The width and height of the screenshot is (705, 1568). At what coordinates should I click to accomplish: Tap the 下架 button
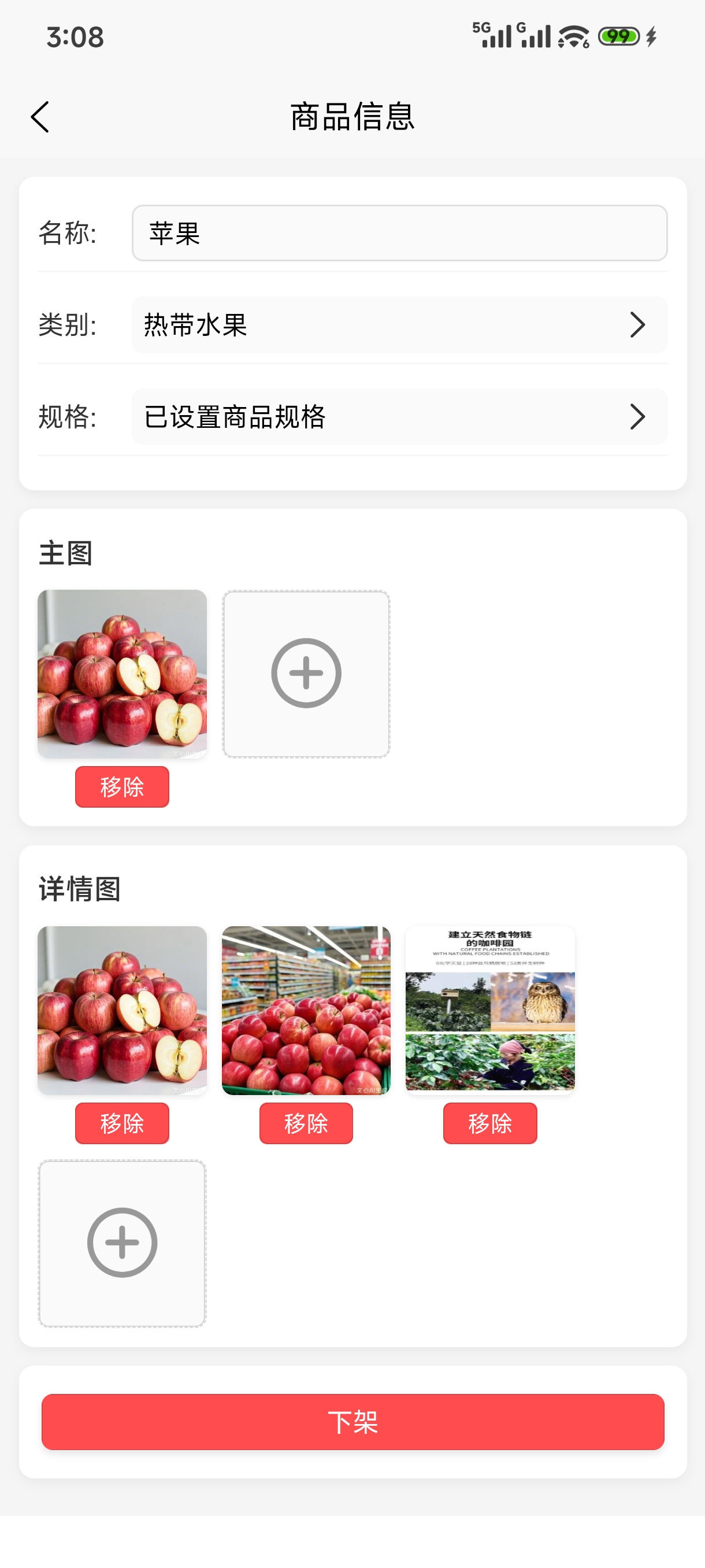pyautogui.click(x=353, y=1422)
